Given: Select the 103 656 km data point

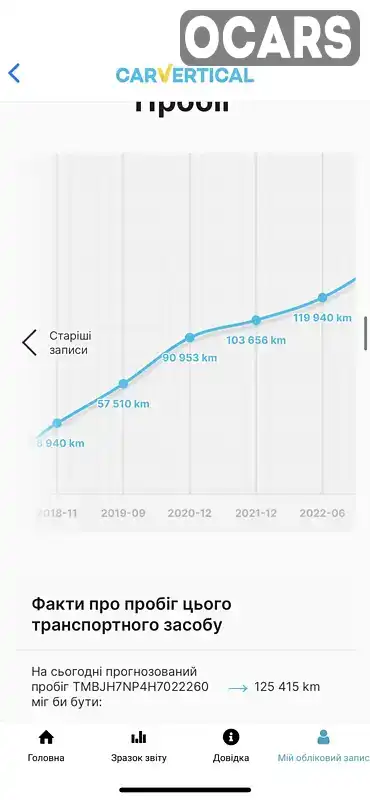Looking at the screenshot, I should [x=256, y=320].
